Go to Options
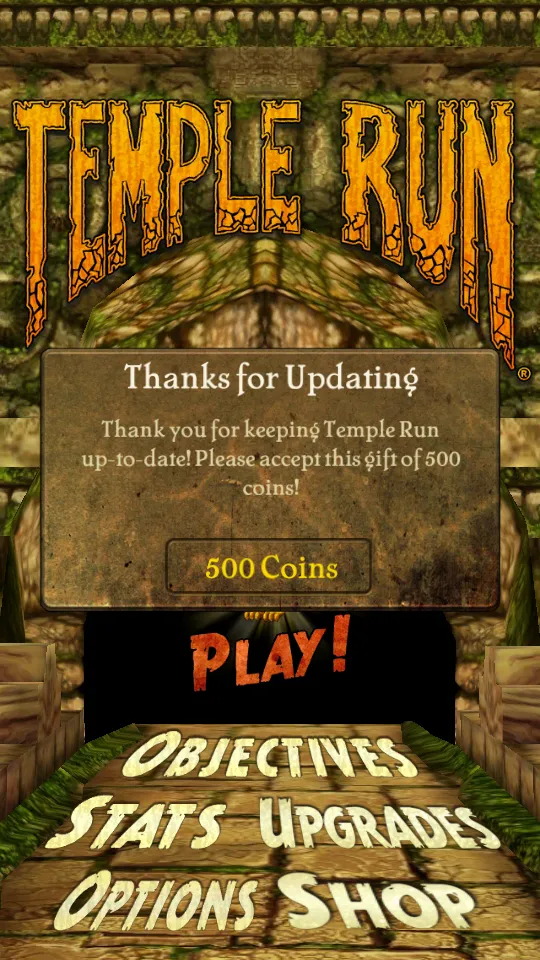 [x=155, y=902]
